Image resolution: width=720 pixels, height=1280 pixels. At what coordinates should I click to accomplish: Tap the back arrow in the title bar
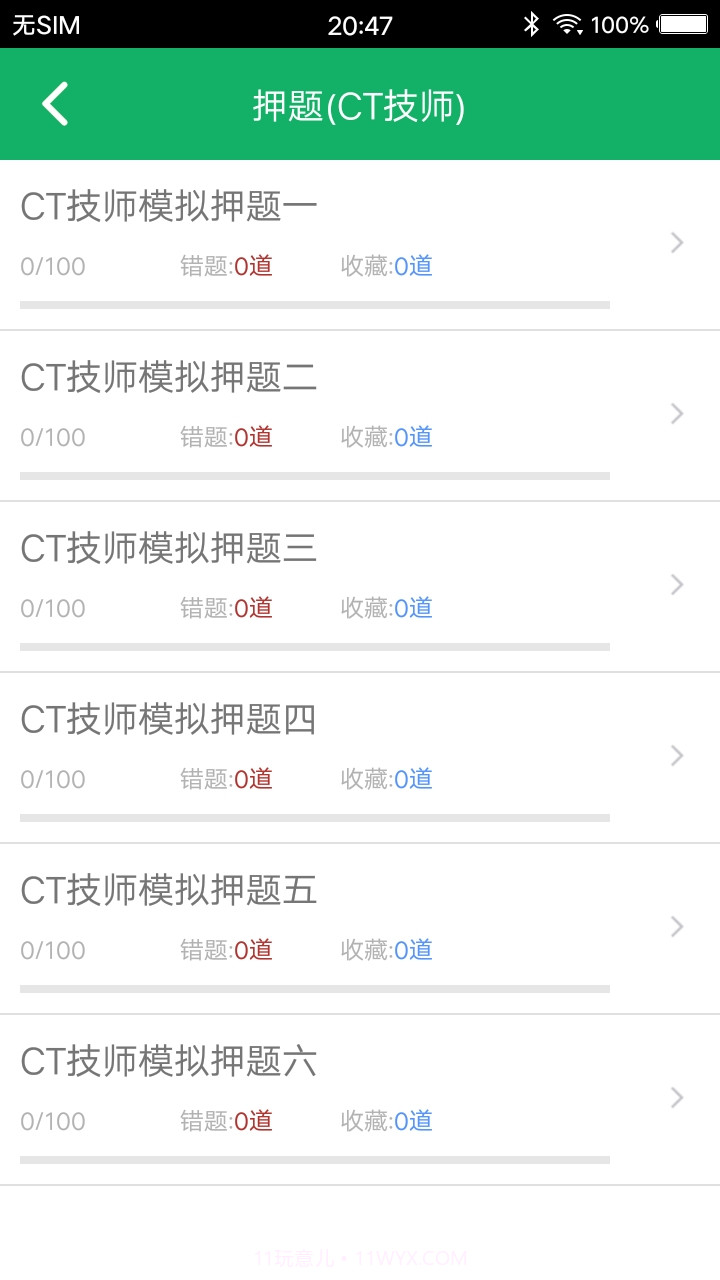coord(55,103)
